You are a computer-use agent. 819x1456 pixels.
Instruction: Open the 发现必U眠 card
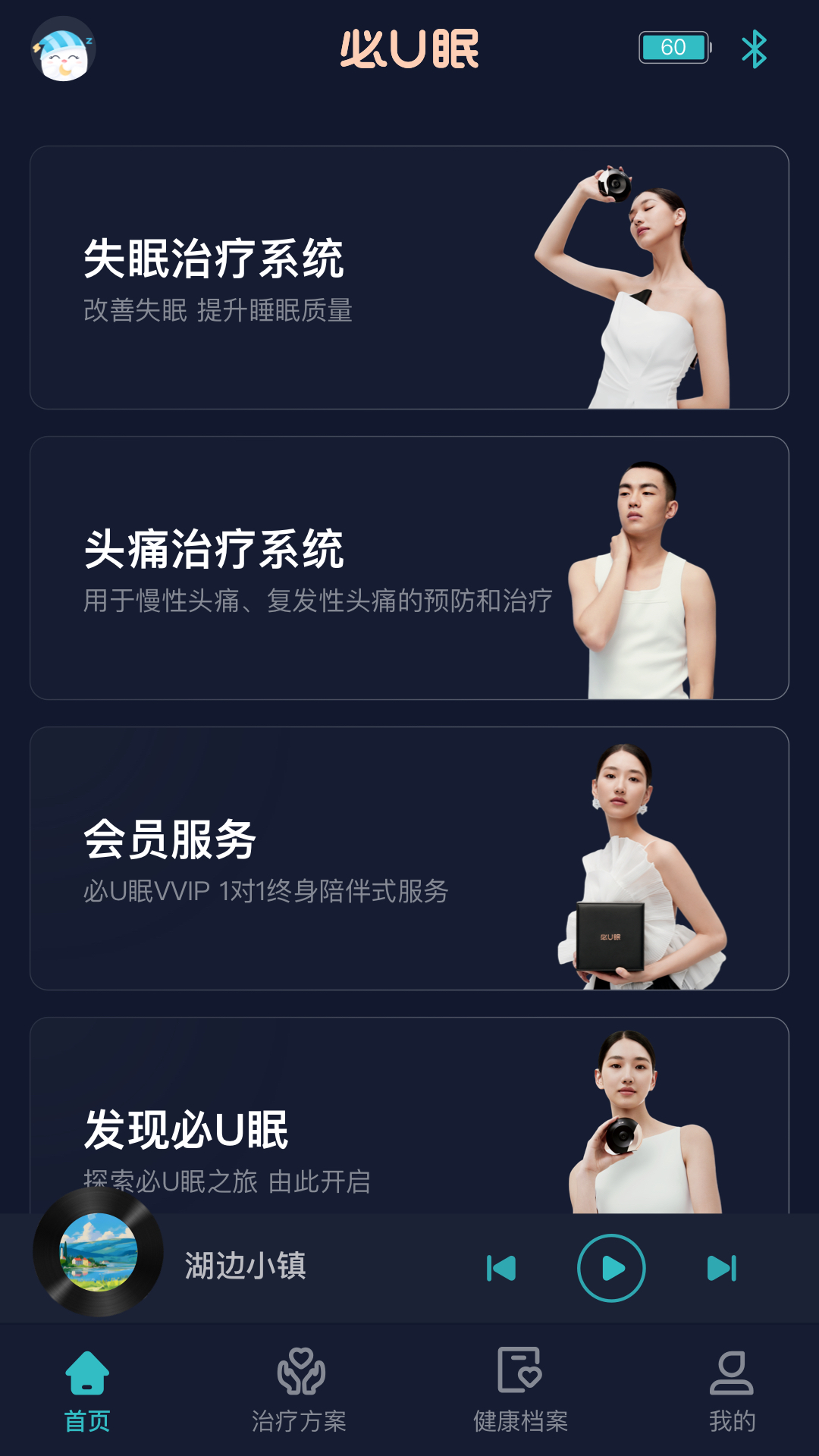(x=409, y=1116)
